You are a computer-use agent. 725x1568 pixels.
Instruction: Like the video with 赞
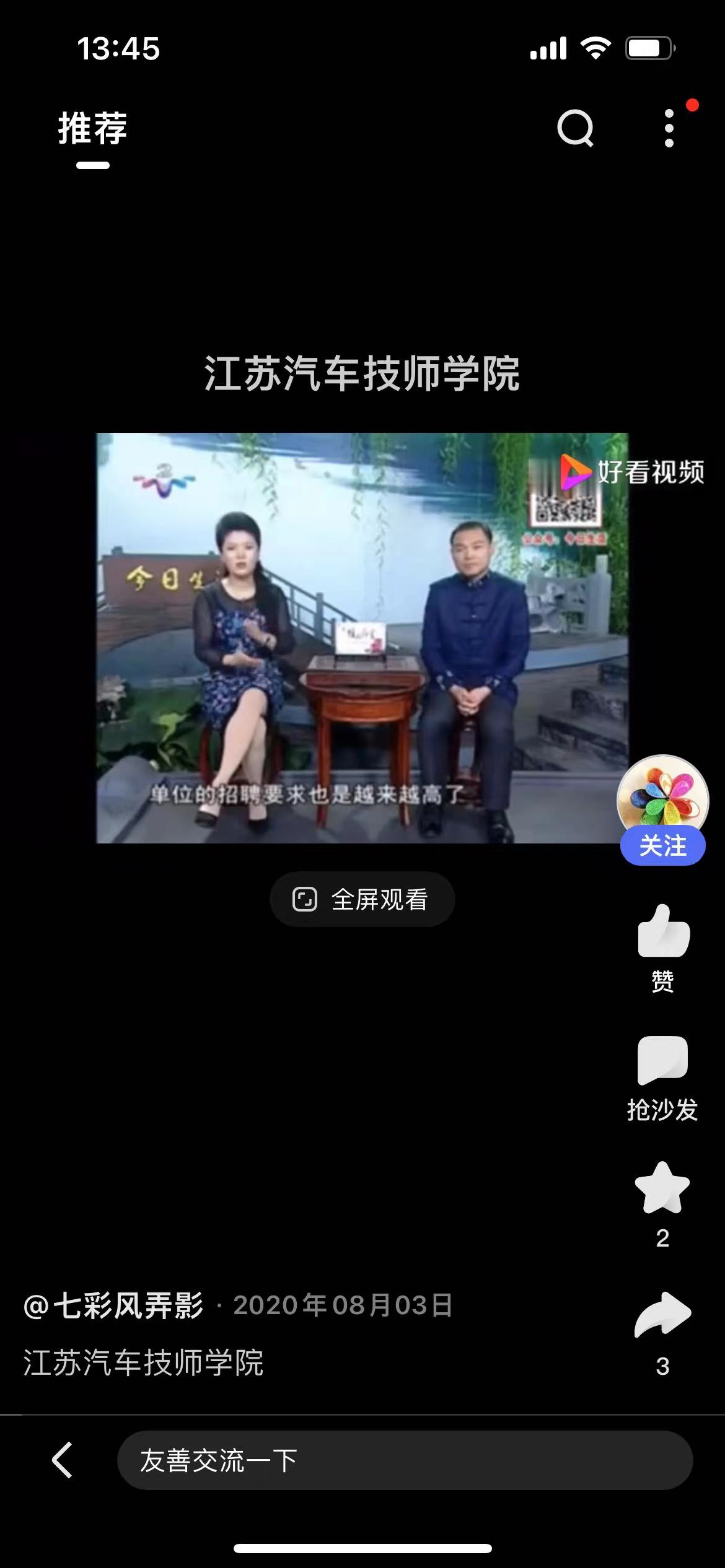662,933
